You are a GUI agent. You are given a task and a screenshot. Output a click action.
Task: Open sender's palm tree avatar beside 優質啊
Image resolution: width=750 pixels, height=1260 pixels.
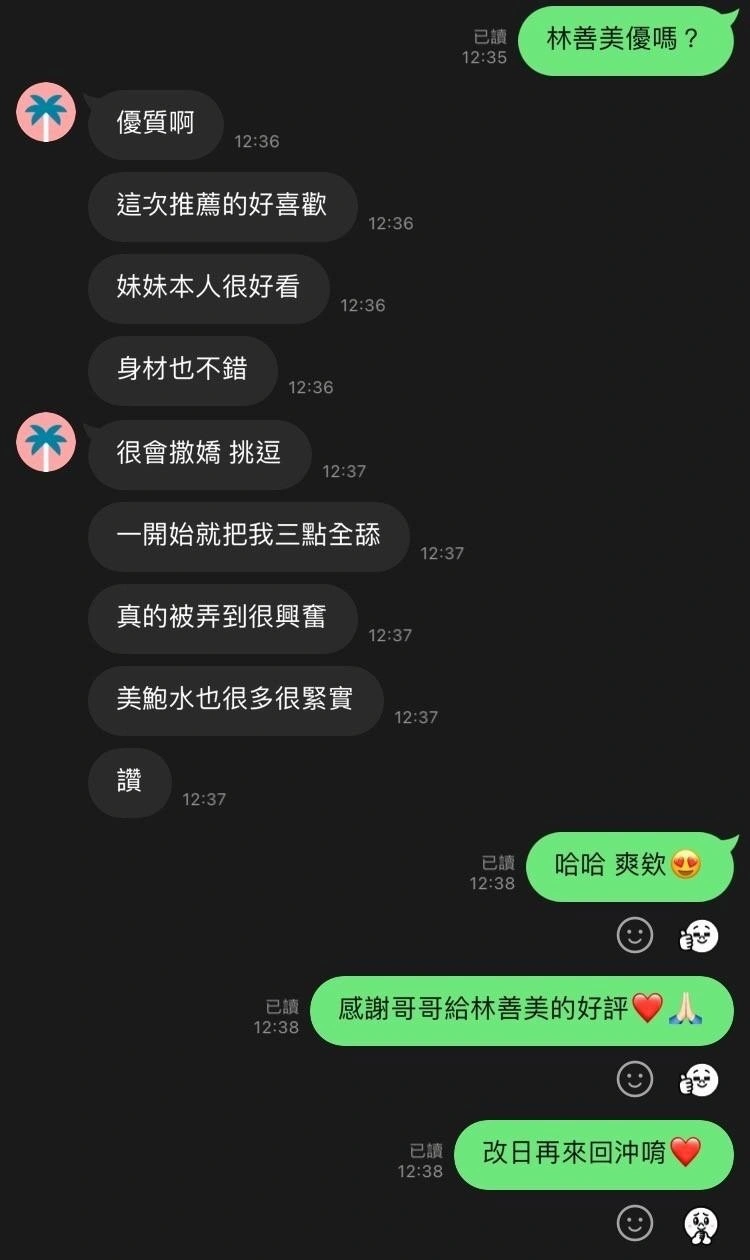click(46, 112)
